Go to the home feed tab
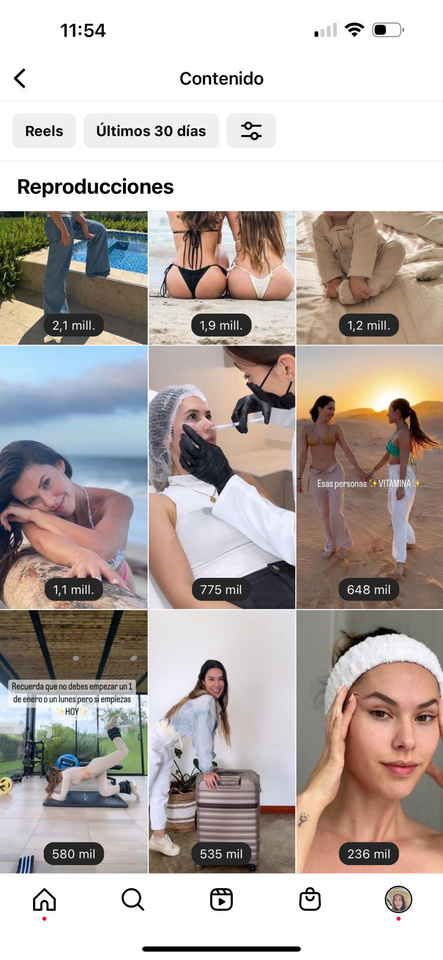This screenshot has width=443, height=960. point(44,899)
